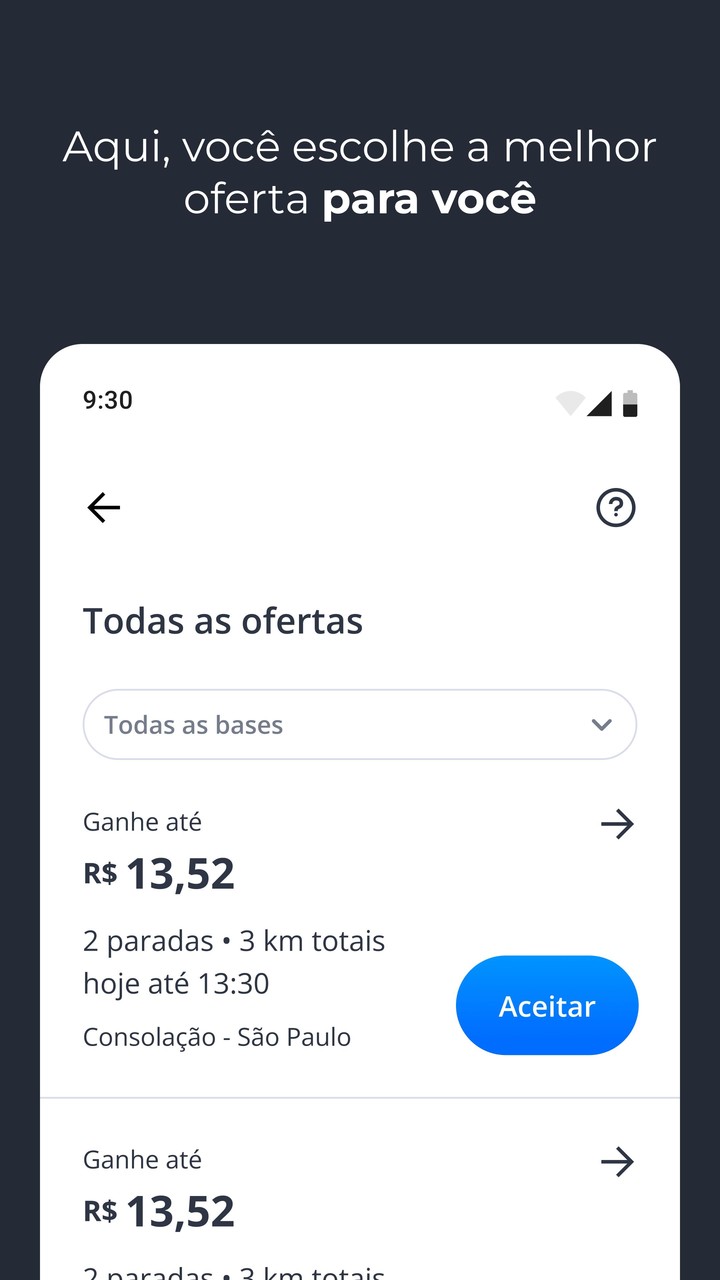Click the arrow on the first offer
720x1280 pixels.
click(x=617, y=824)
